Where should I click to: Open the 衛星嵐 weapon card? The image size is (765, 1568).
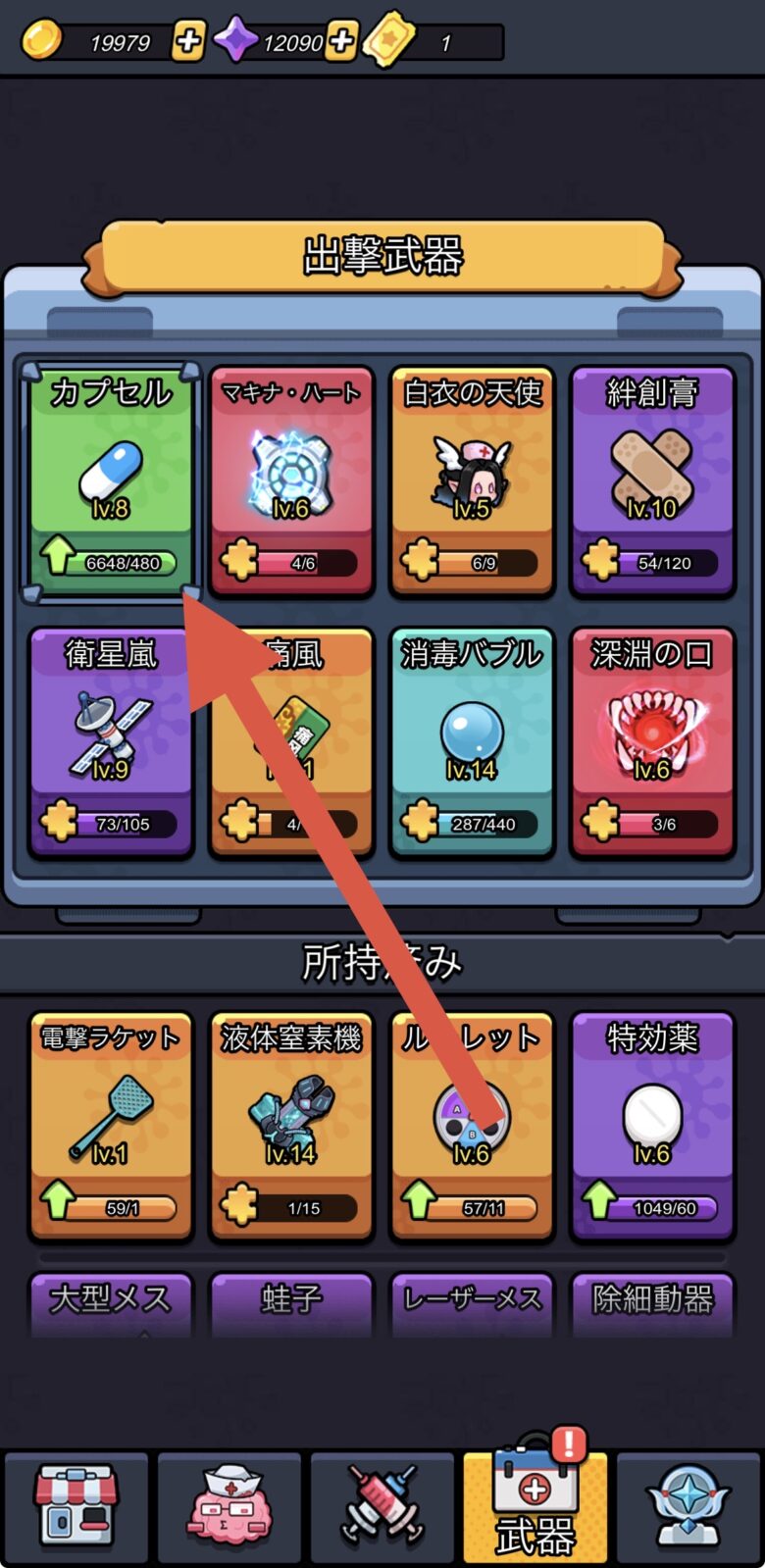[x=111, y=742]
